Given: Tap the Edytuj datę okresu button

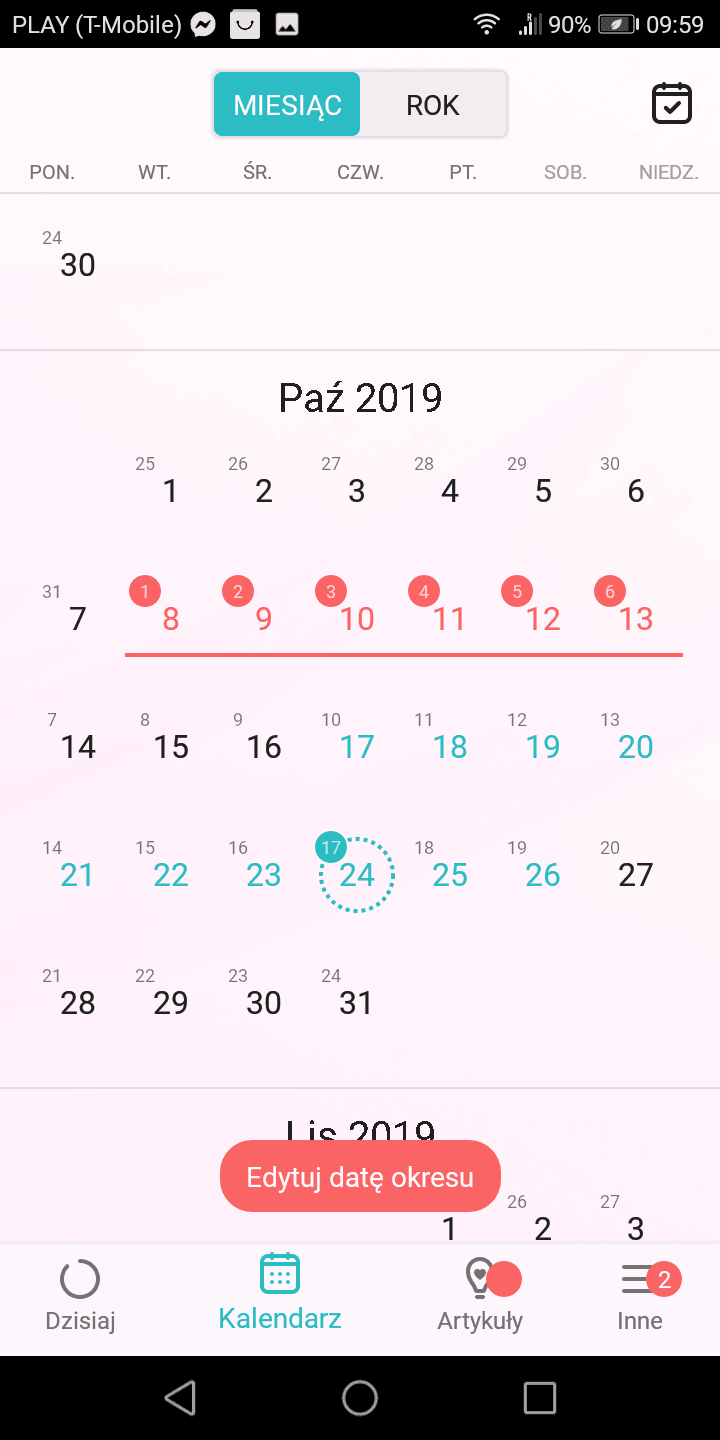Looking at the screenshot, I should tap(360, 1177).
